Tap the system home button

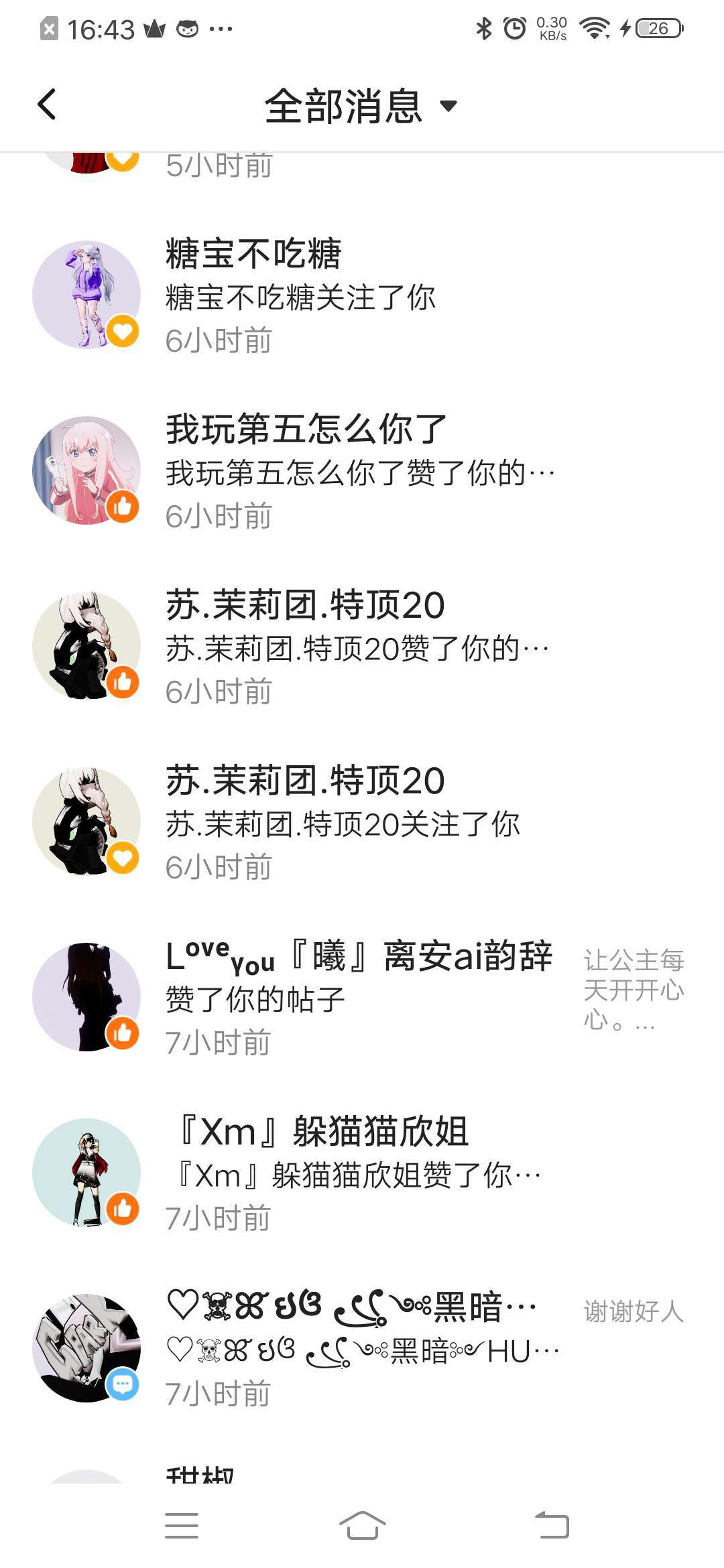[362, 1525]
